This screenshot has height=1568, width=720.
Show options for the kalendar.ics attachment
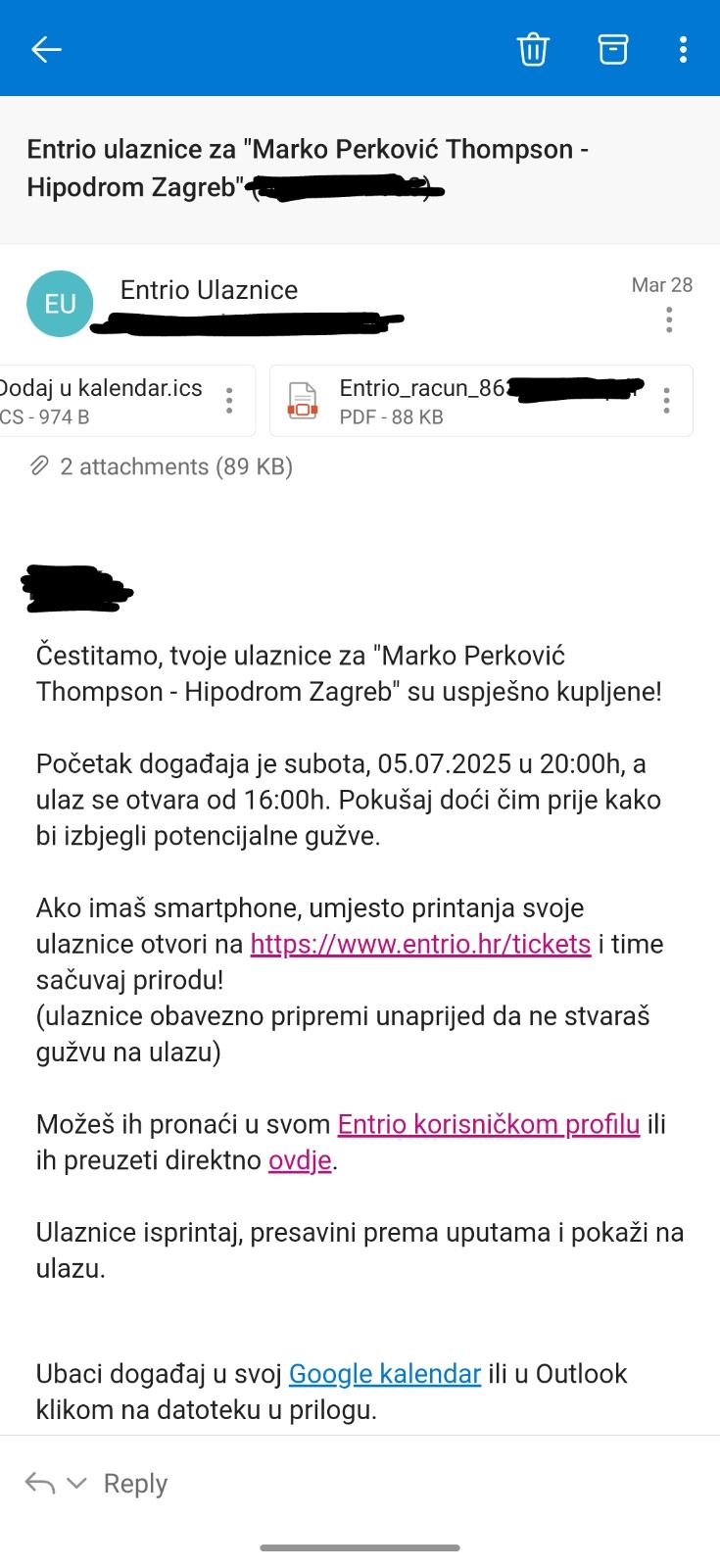[x=229, y=401]
